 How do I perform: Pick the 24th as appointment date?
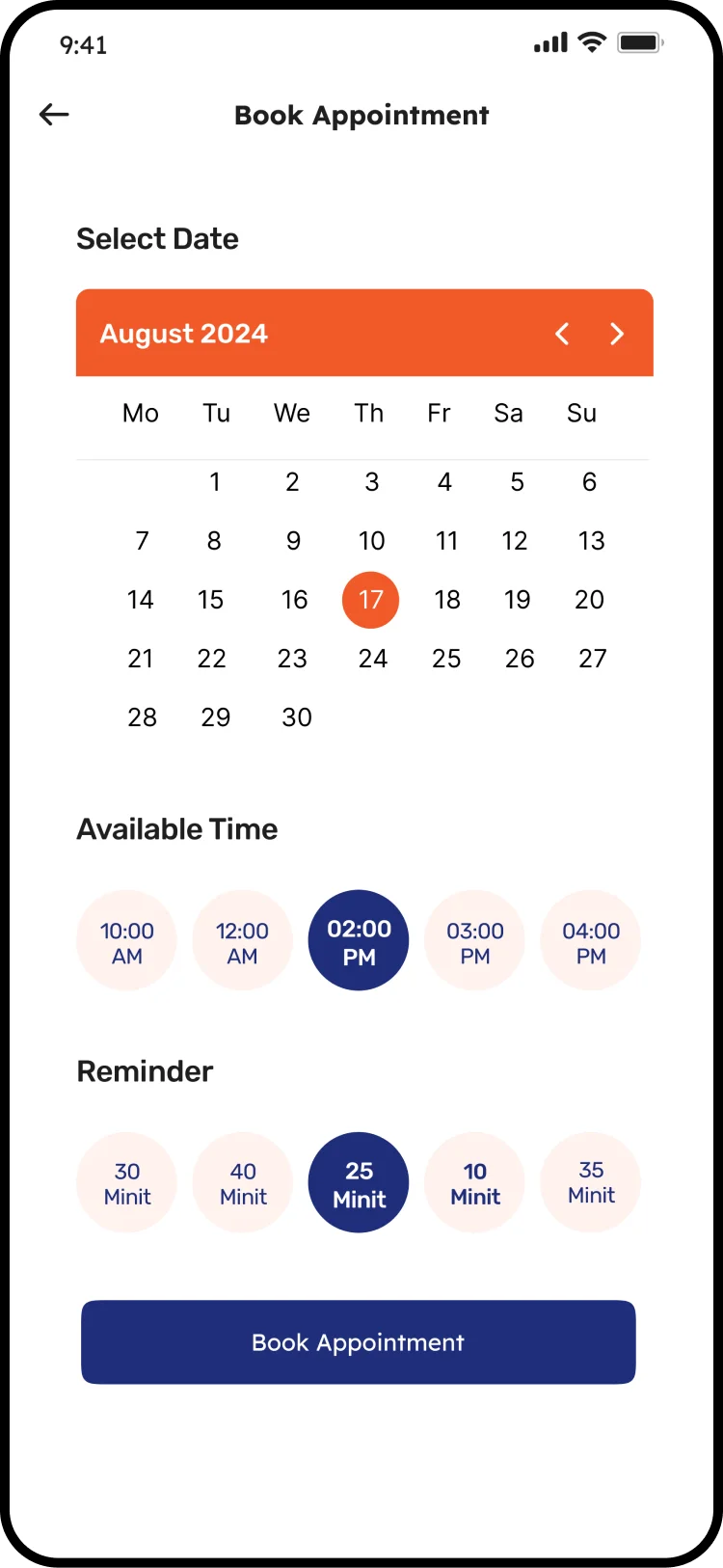[373, 659]
